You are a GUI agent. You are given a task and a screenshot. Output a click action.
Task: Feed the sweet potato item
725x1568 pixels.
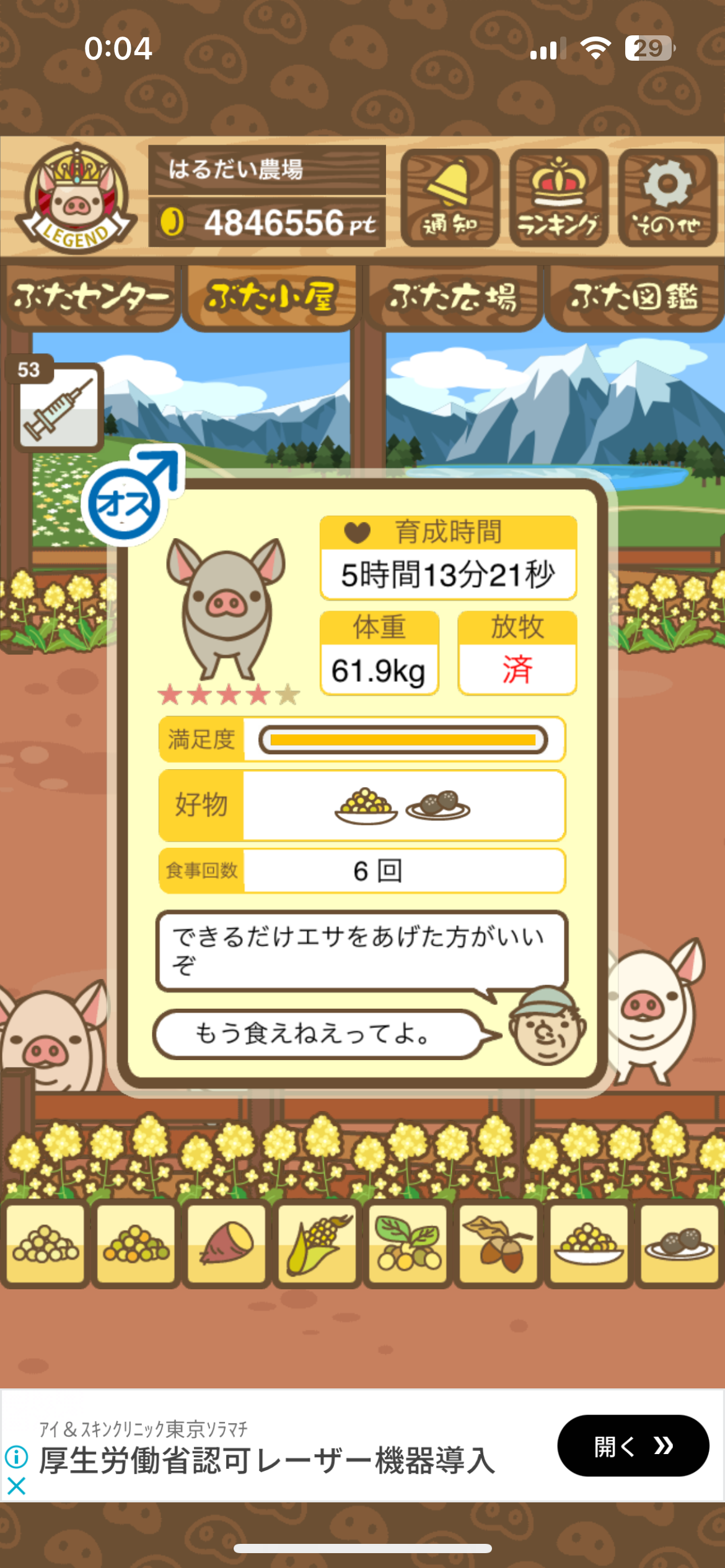pyautogui.click(x=227, y=1244)
